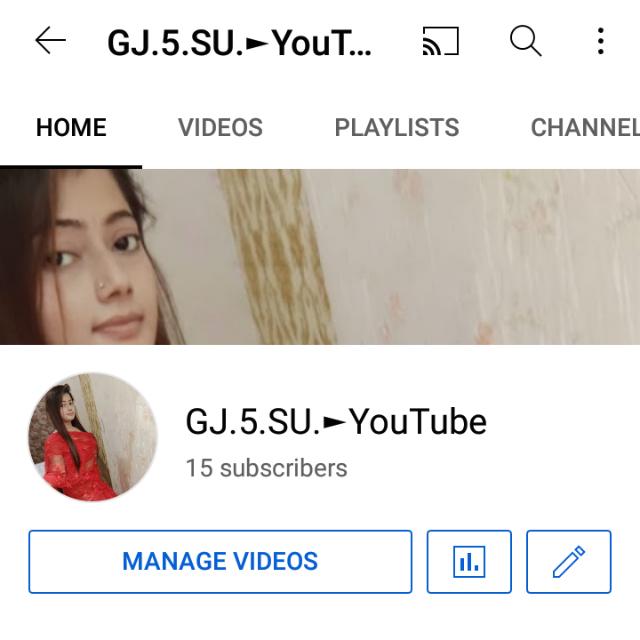Select the Home tab

pos(71,128)
